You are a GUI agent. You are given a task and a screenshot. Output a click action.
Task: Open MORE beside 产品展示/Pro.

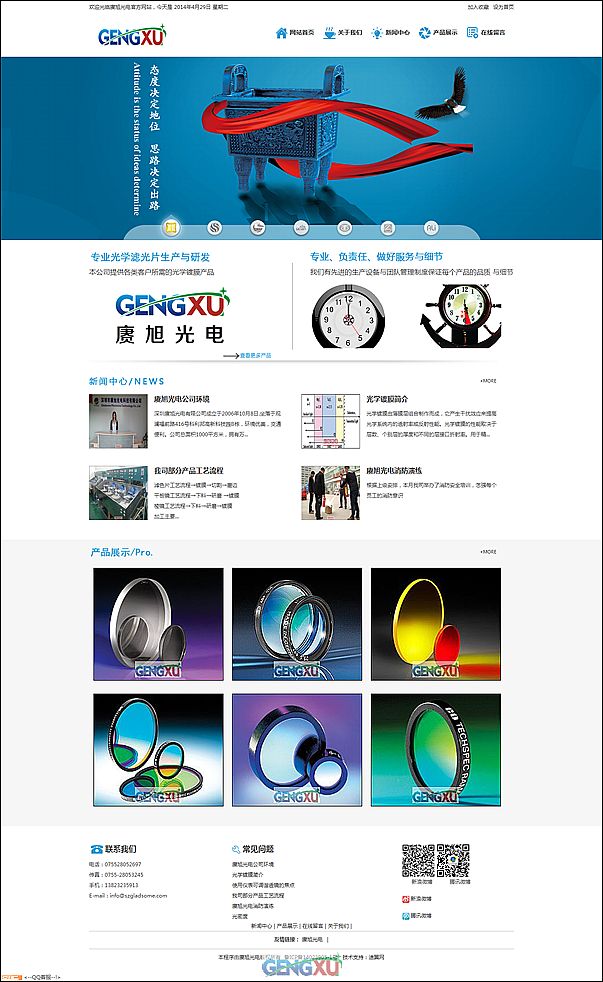tap(488, 551)
